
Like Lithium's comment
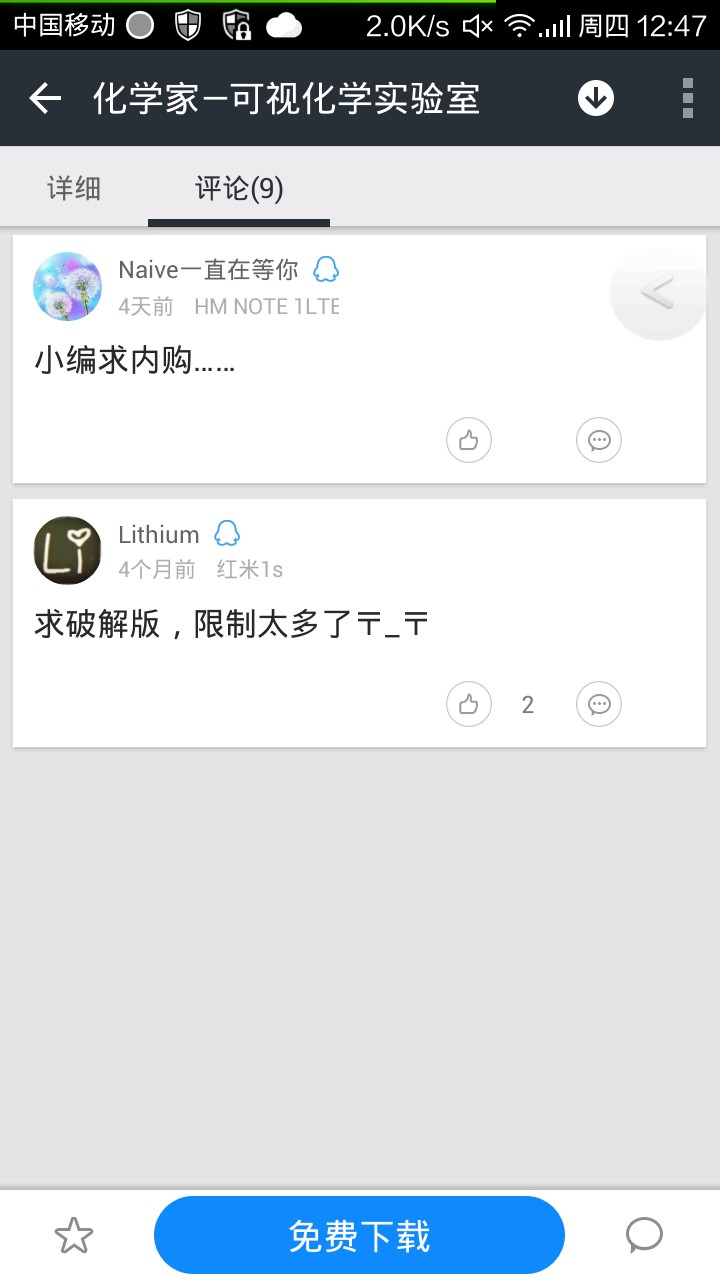click(469, 704)
